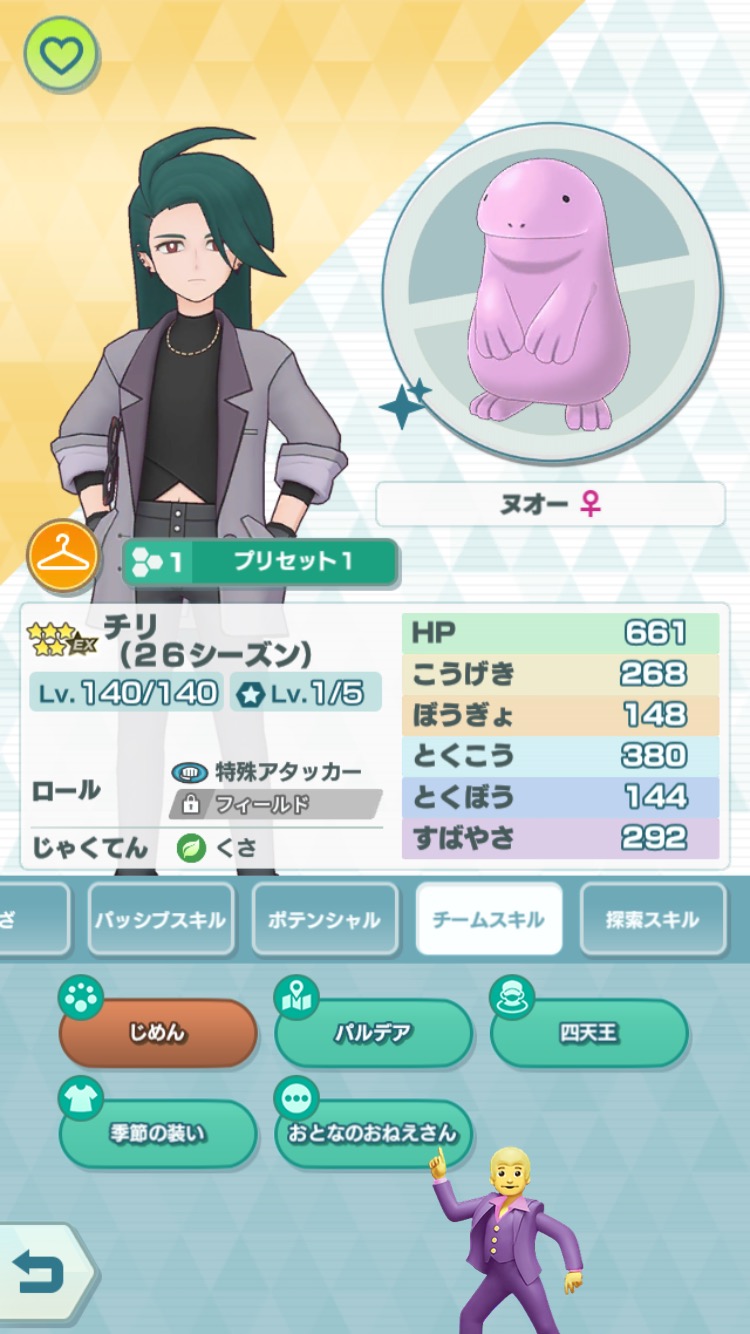
Task: Open the 季節の装い team skill
Action: click(158, 1135)
